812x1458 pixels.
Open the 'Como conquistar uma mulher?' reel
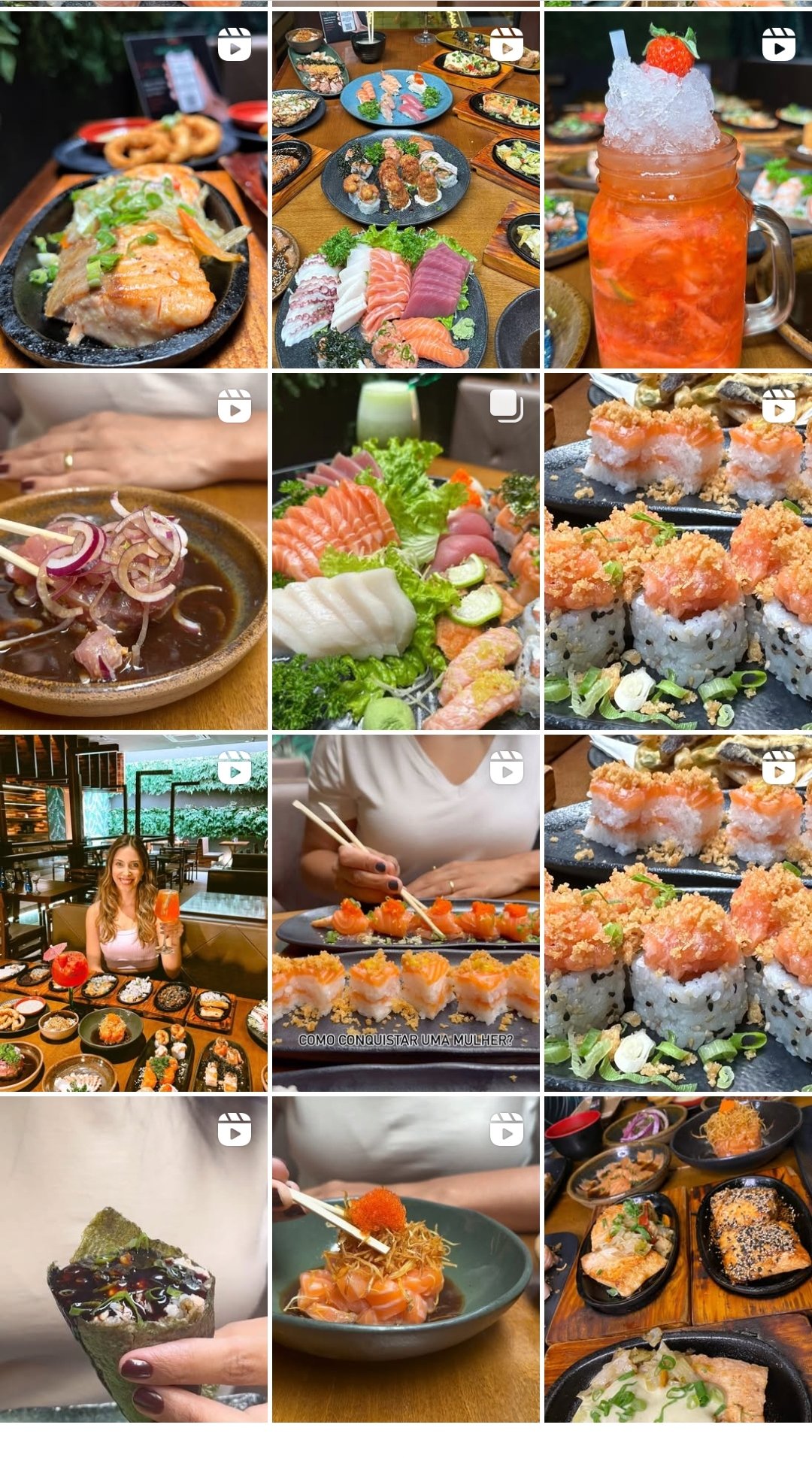tap(405, 913)
